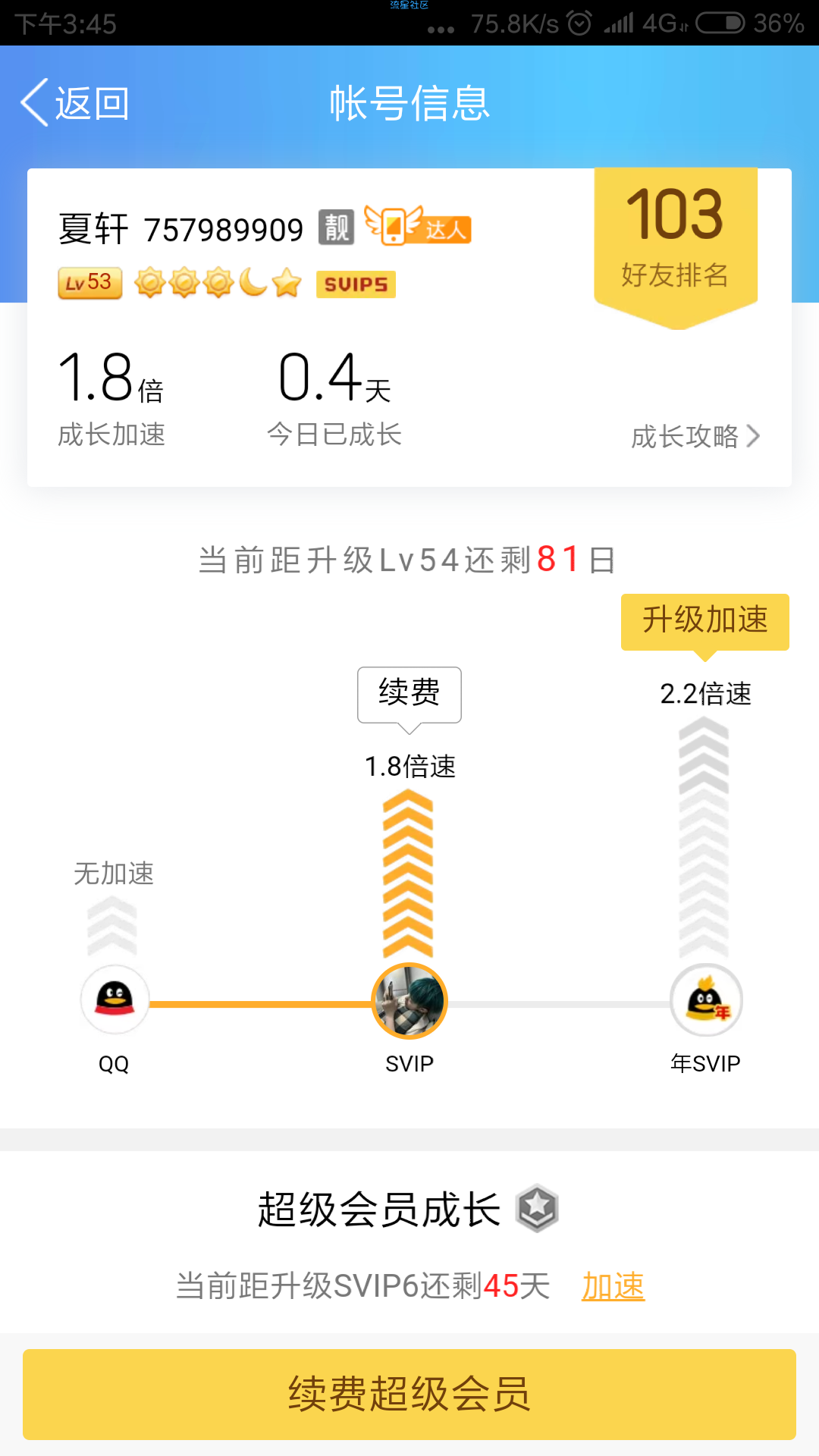The width and height of the screenshot is (819, 1456).
Task: Open the 达人 badge
Action: (419, 226)
